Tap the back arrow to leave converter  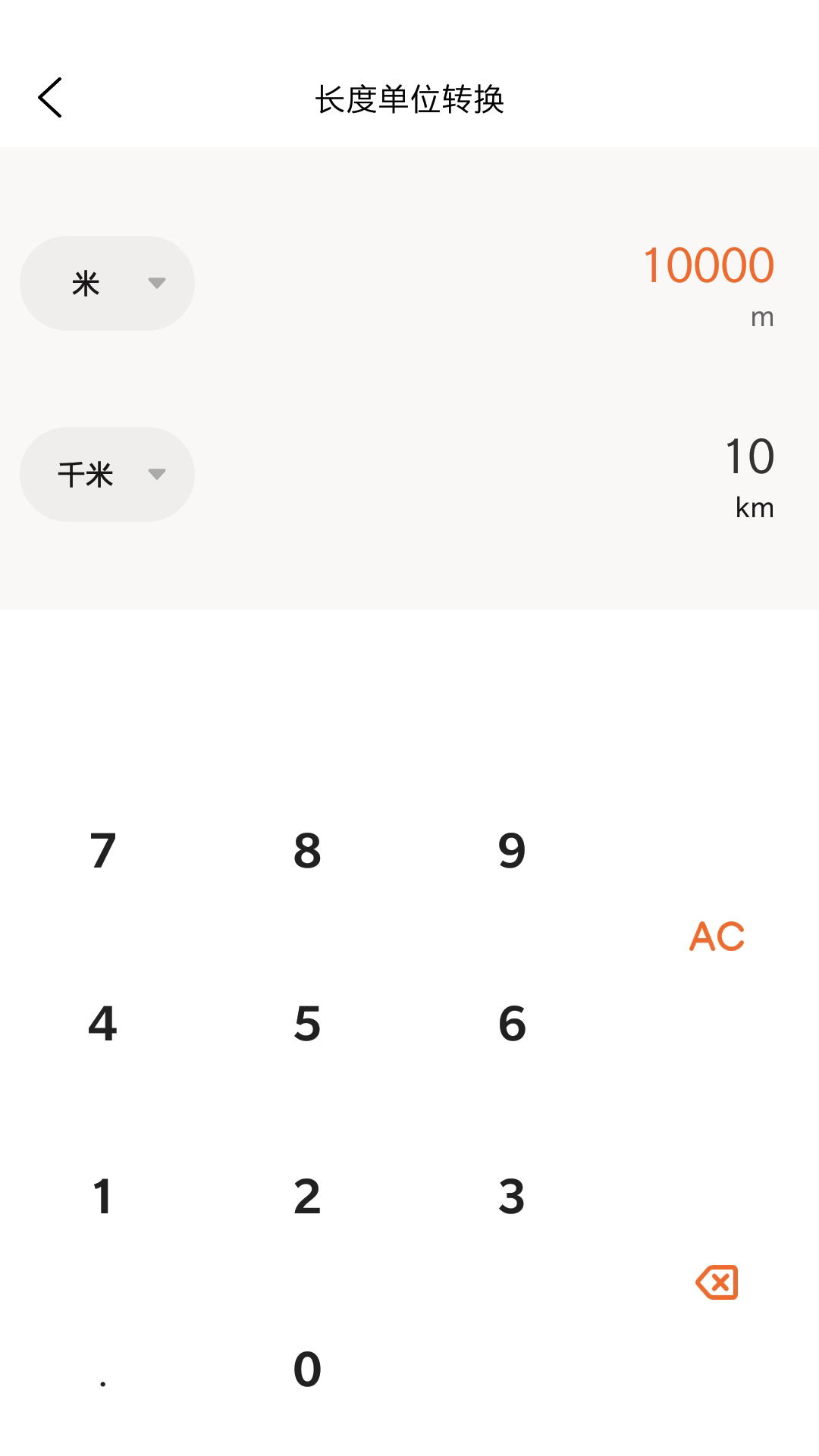tap(51, 98)
